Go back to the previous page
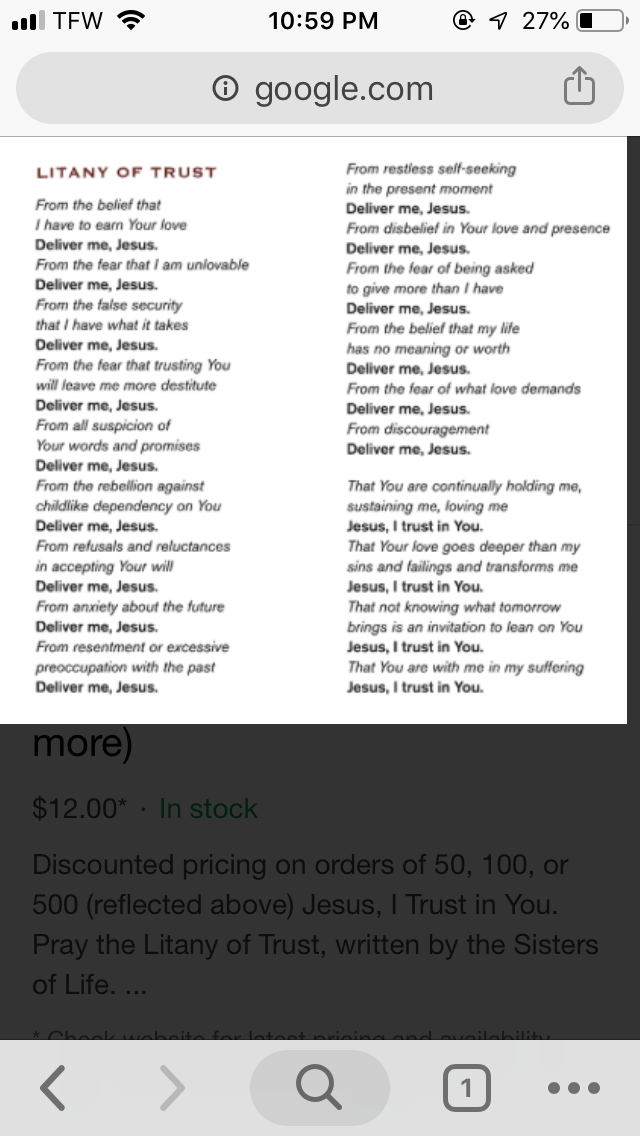640x1136 pixels. click(x=56, y=1088)
